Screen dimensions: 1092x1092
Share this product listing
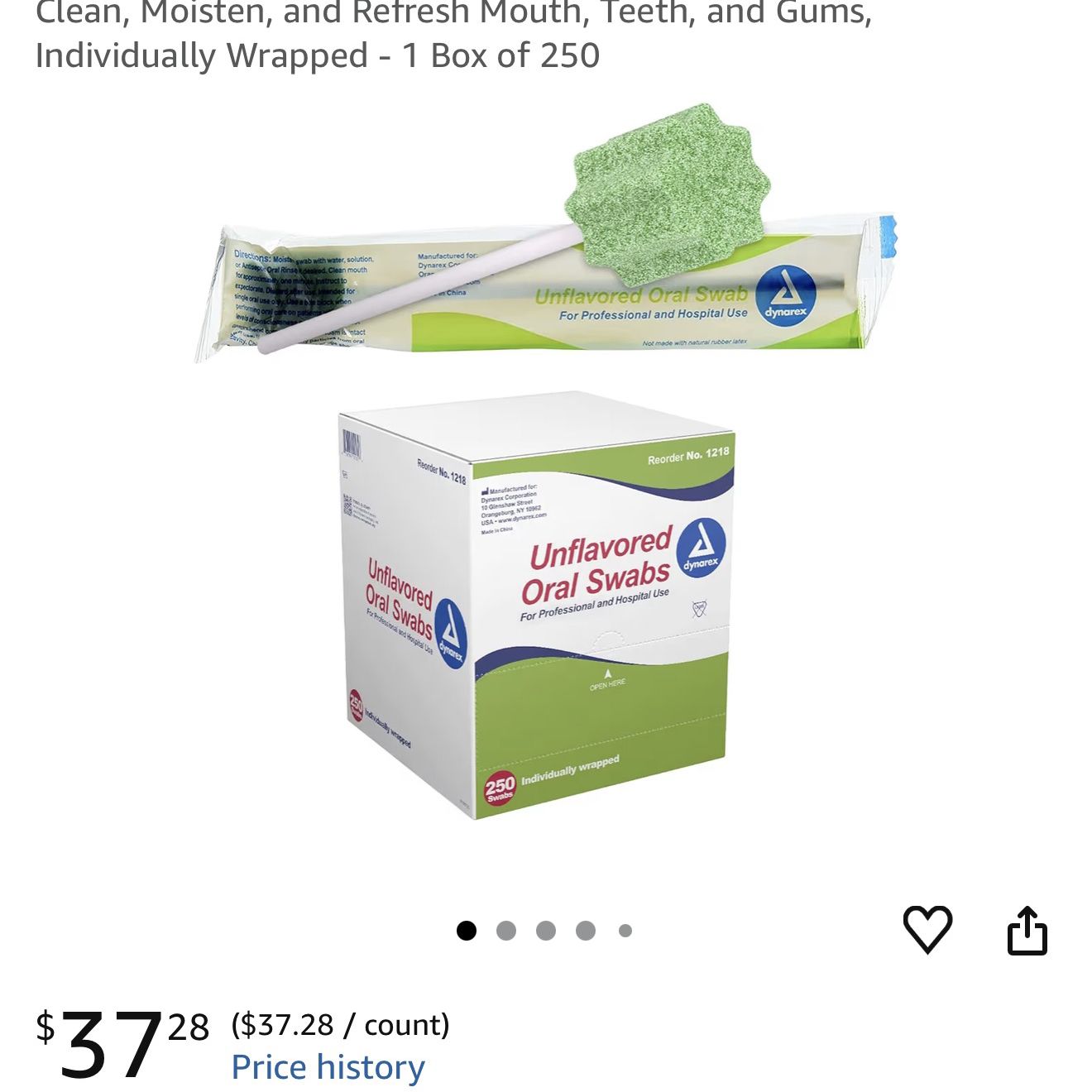(x=1027, y=931)
